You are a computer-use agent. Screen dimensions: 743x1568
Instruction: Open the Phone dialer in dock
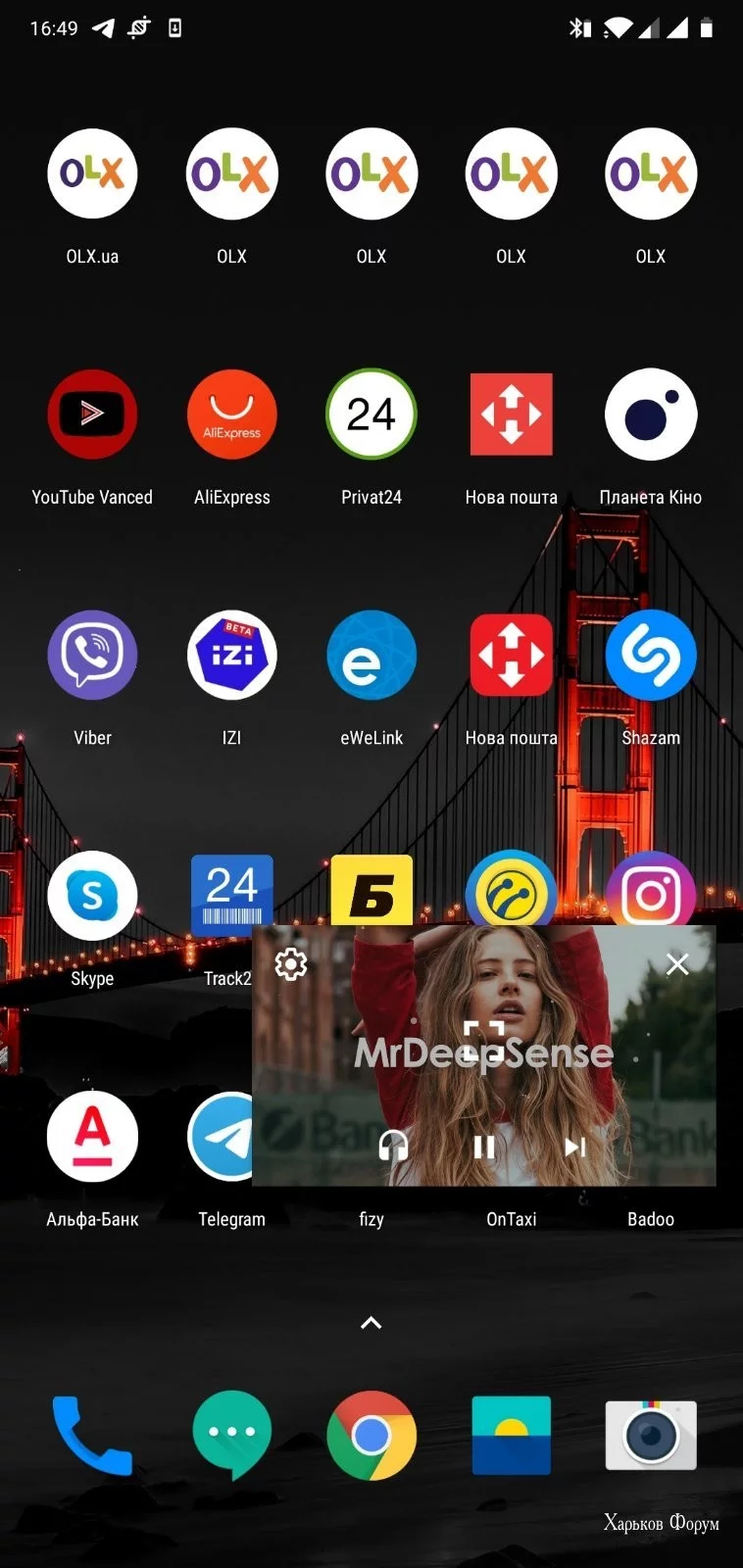pos(92,1436)
